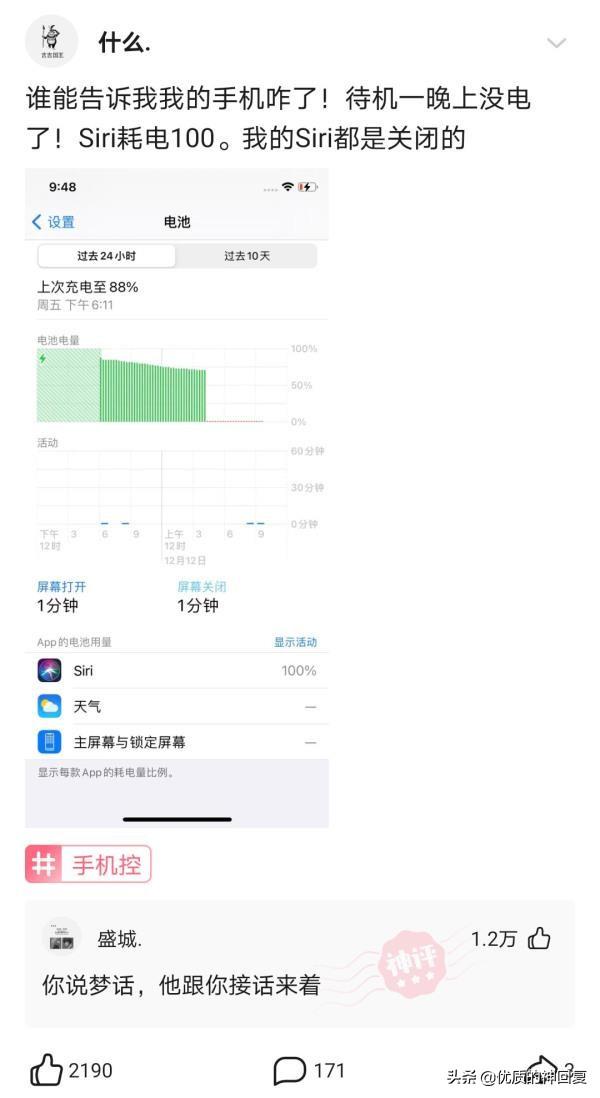View 盛城's profile avatar

tap(61, 937)
